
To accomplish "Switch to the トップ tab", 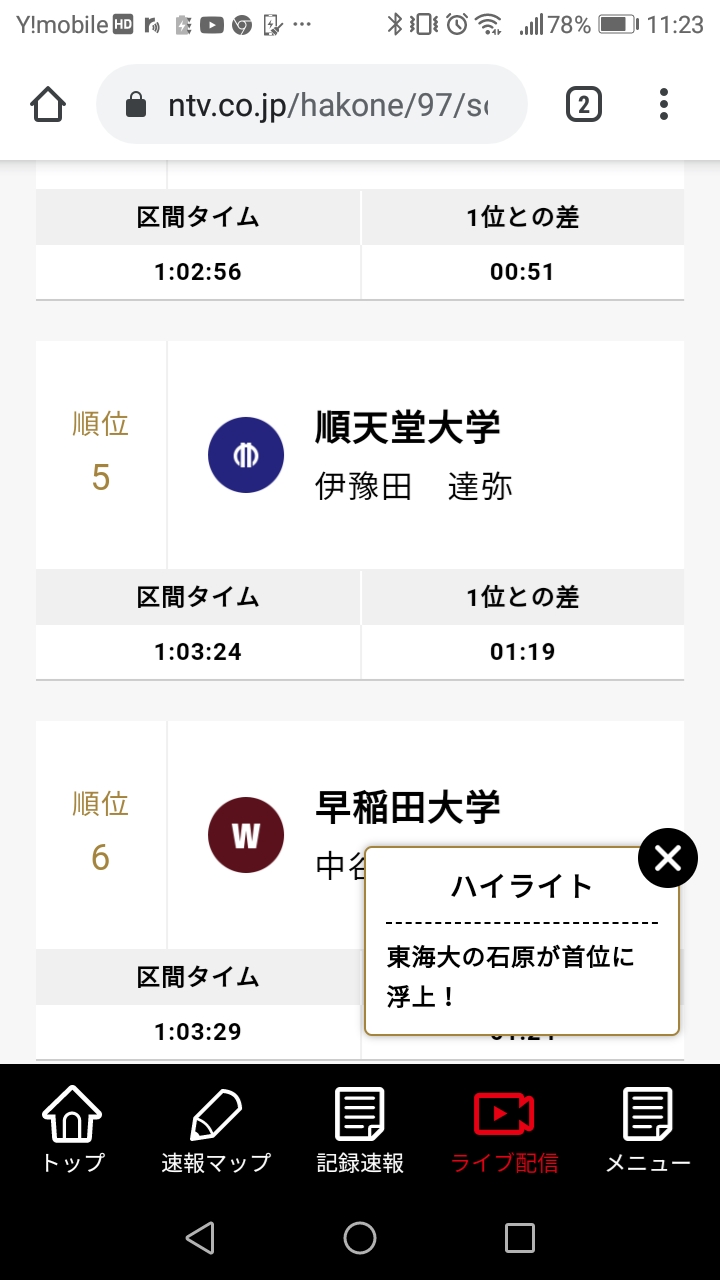I will click(x=72, y=1130).
